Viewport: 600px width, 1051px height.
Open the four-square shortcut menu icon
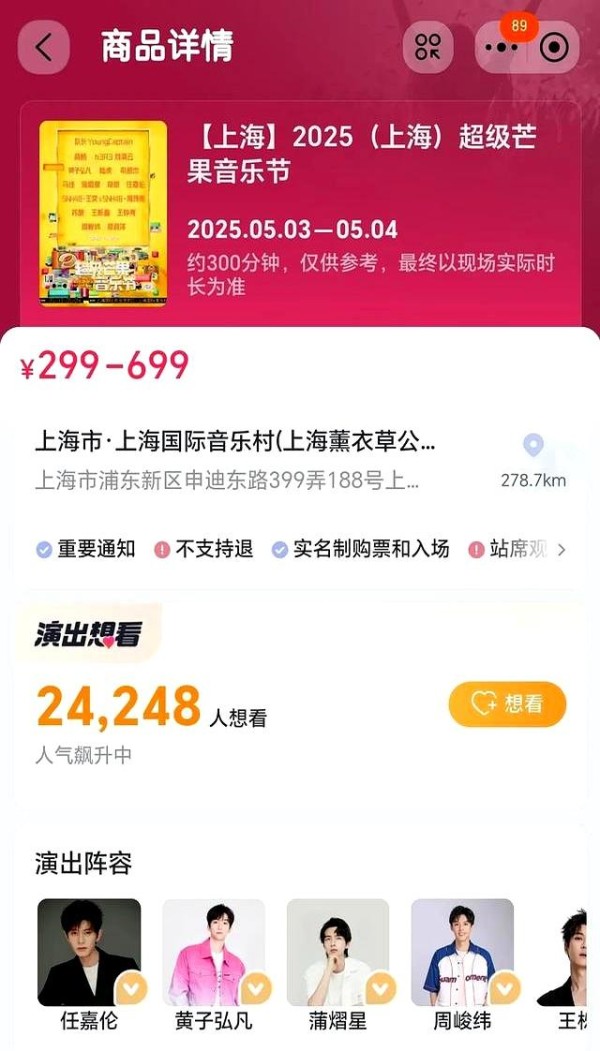(428, 47)
